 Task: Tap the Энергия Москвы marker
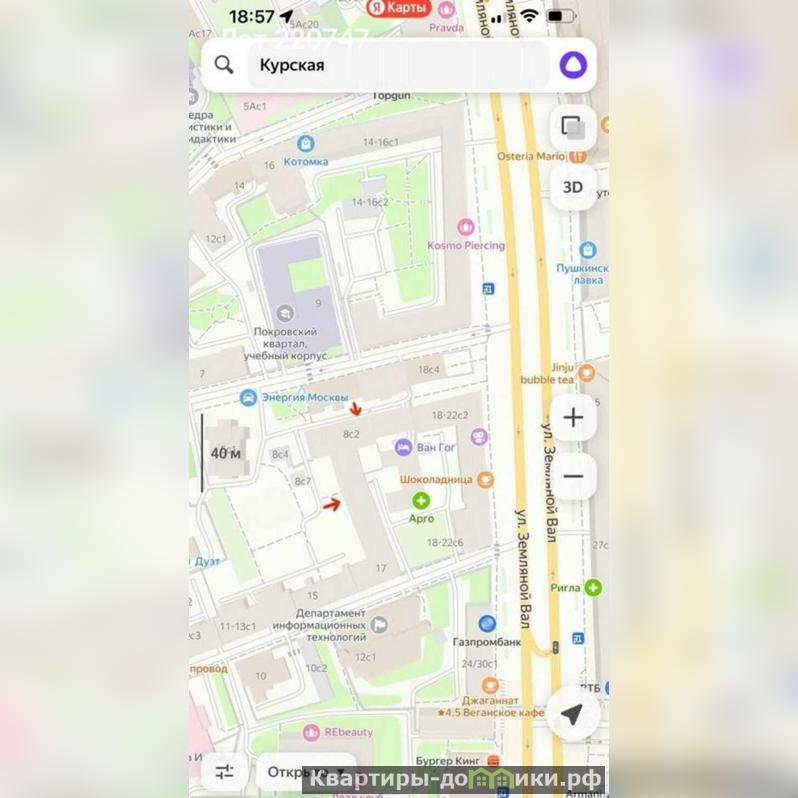[248, 398]
